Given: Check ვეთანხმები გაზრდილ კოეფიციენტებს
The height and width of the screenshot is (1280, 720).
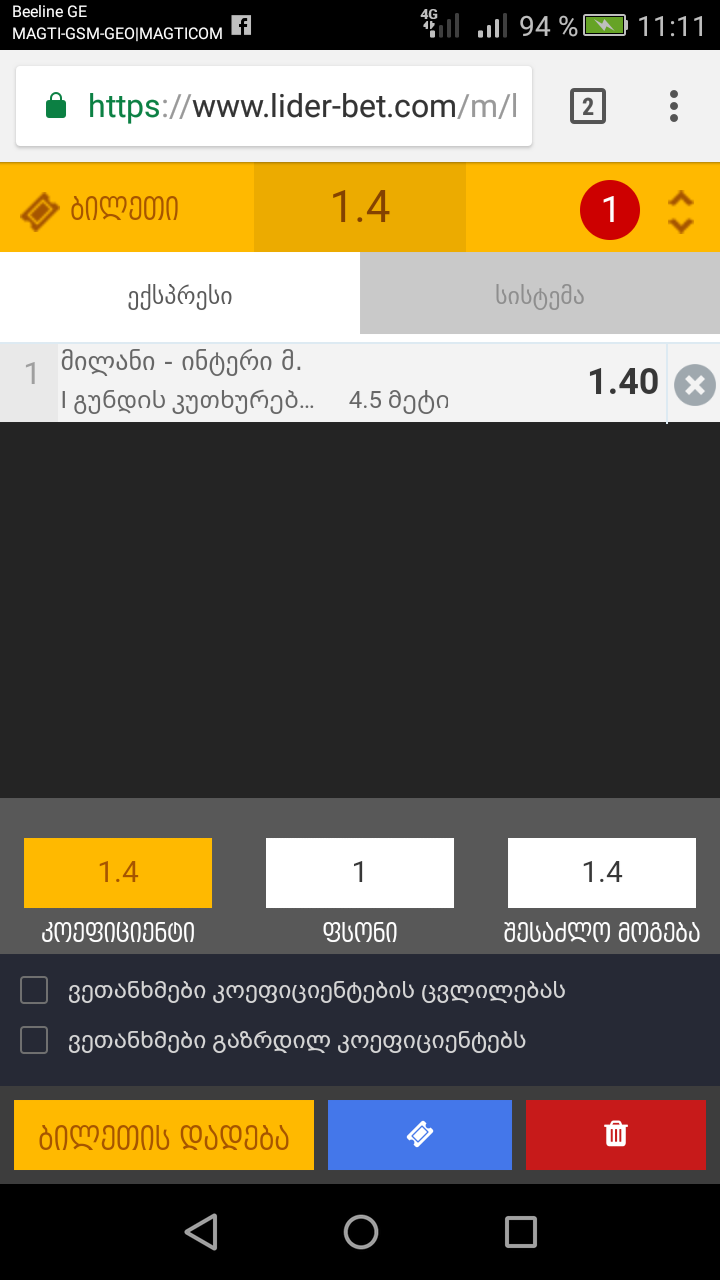Looking at the screenshot, I should (35, 1041).
